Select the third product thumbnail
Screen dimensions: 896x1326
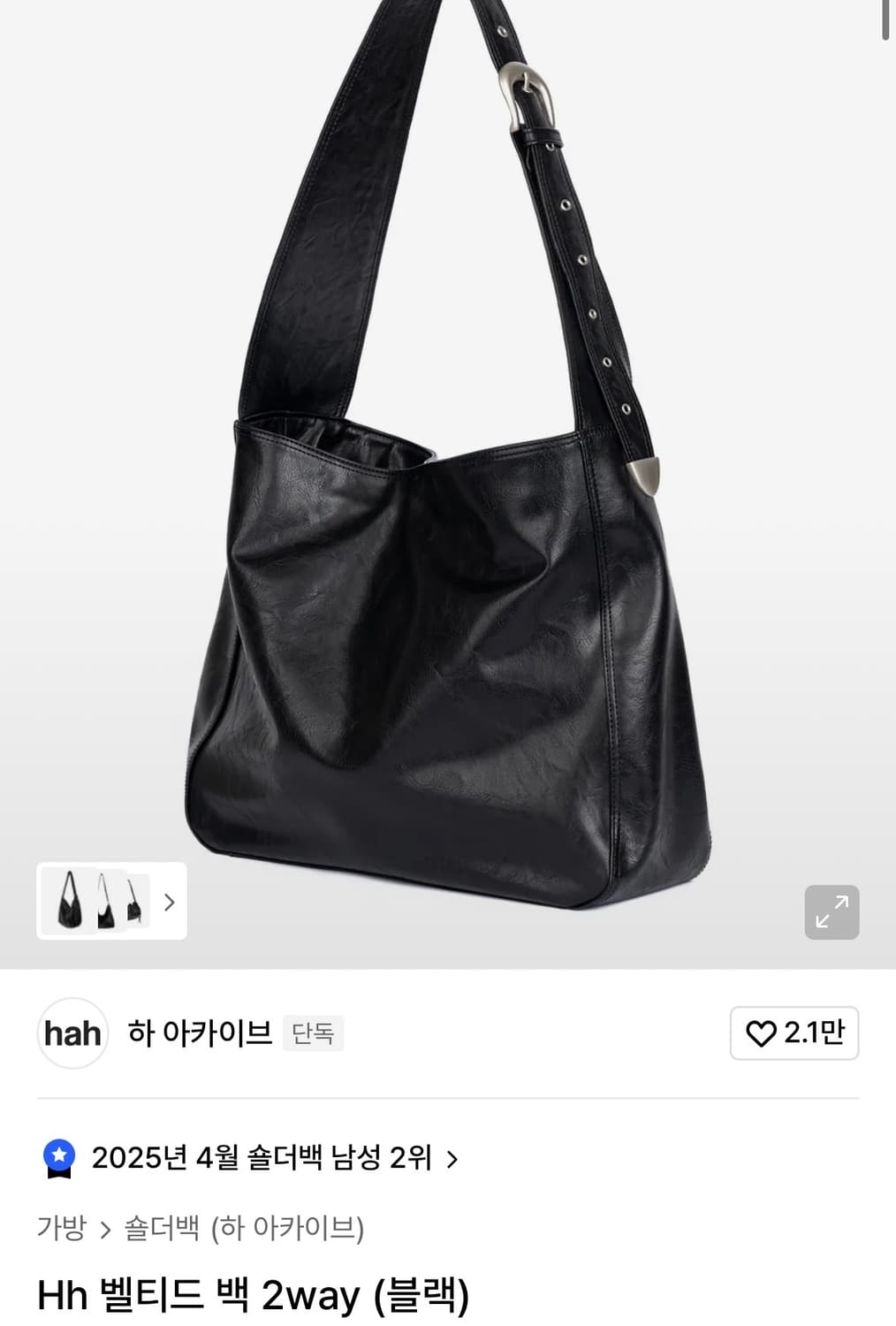pyautogui.click(x=137, y=903)
